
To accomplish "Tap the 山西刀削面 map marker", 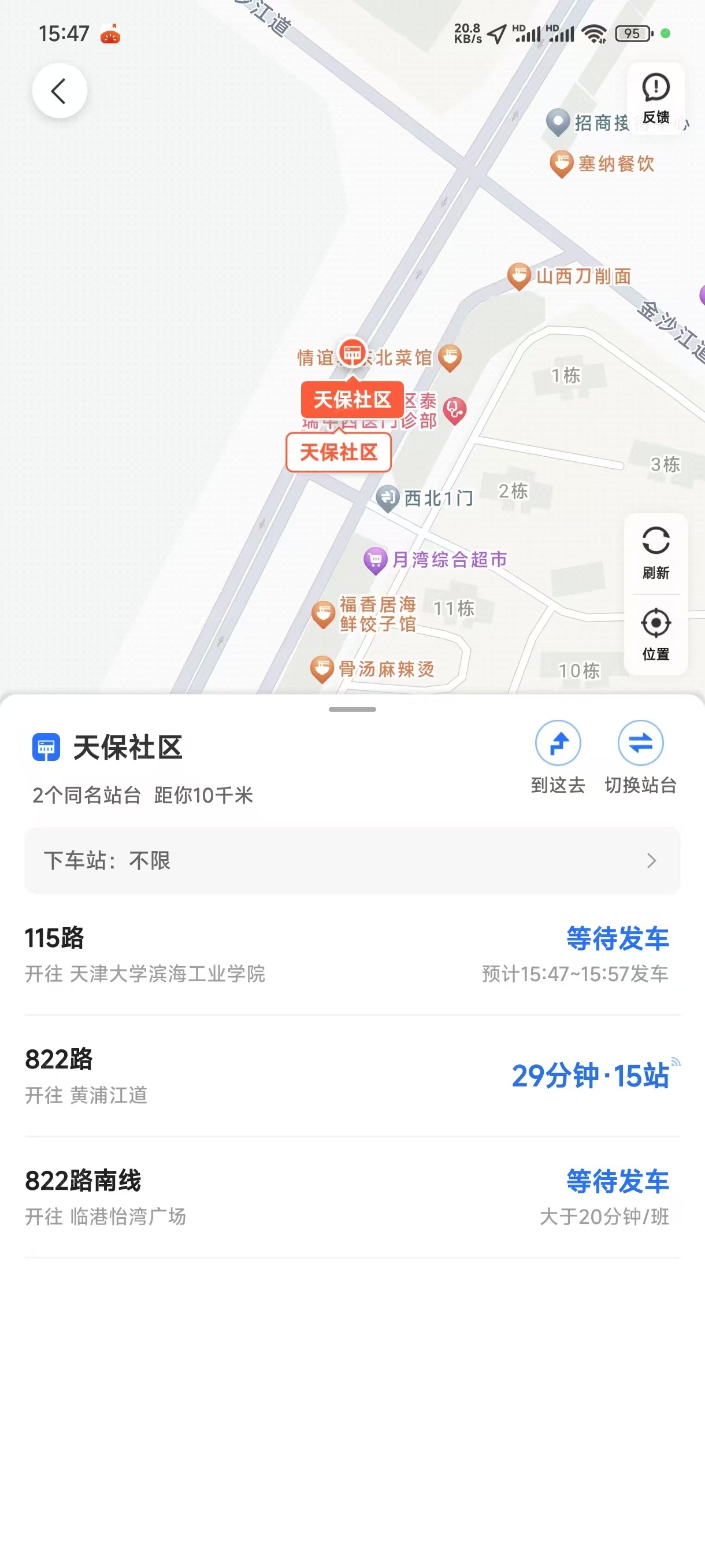I will point(569,276).
